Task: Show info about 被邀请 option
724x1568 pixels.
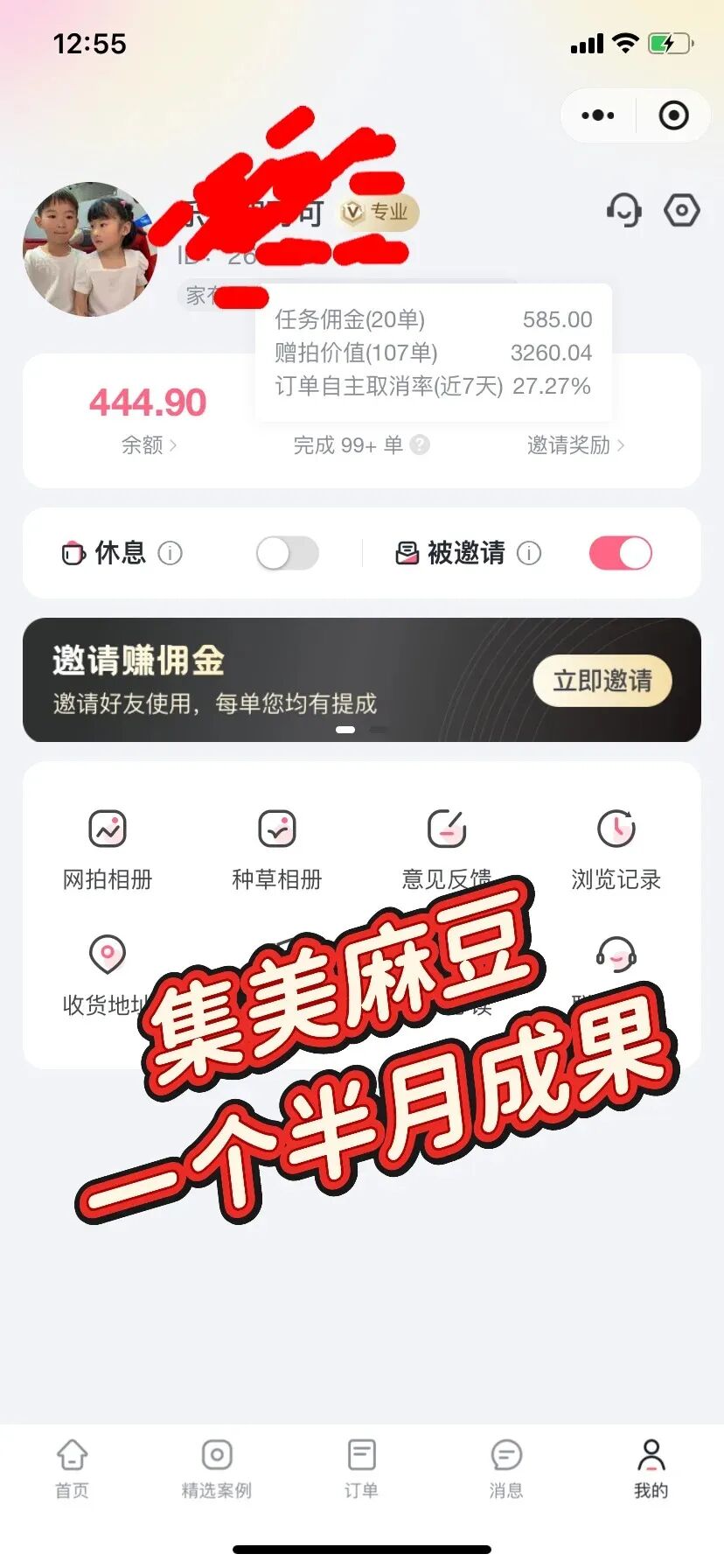Action: tap(529, 553)
